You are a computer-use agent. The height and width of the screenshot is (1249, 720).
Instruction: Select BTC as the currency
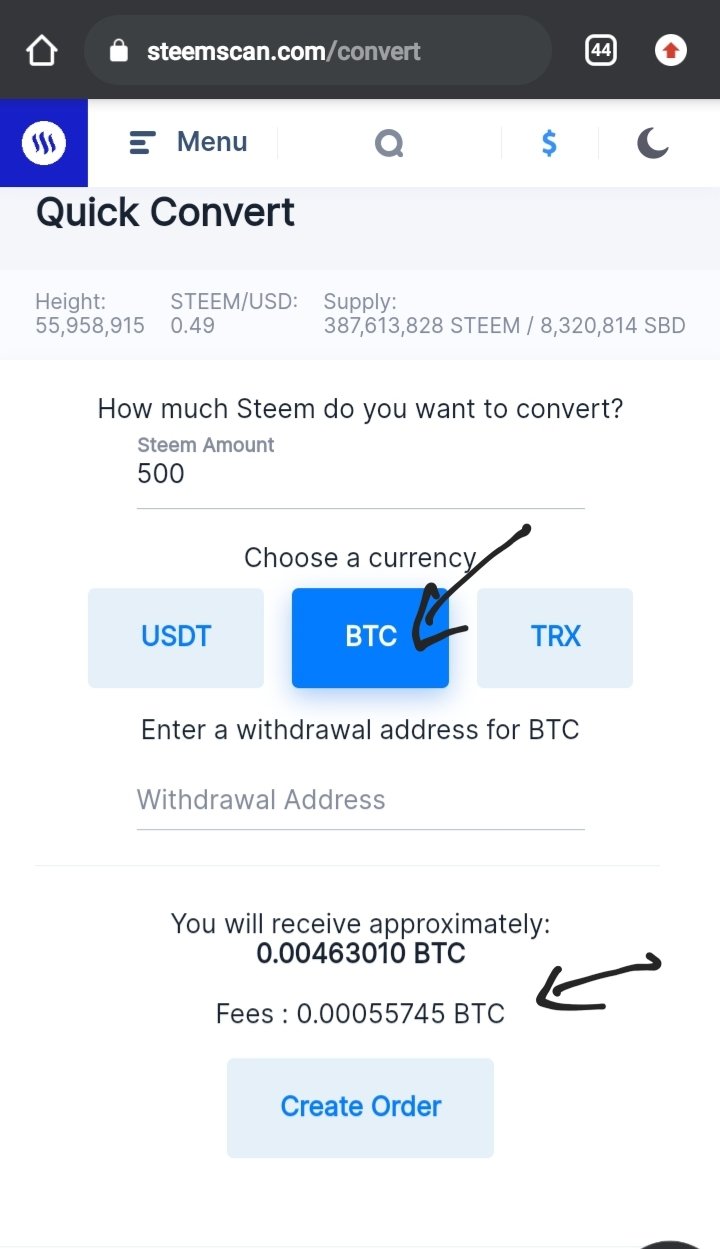tap(370, 637)
